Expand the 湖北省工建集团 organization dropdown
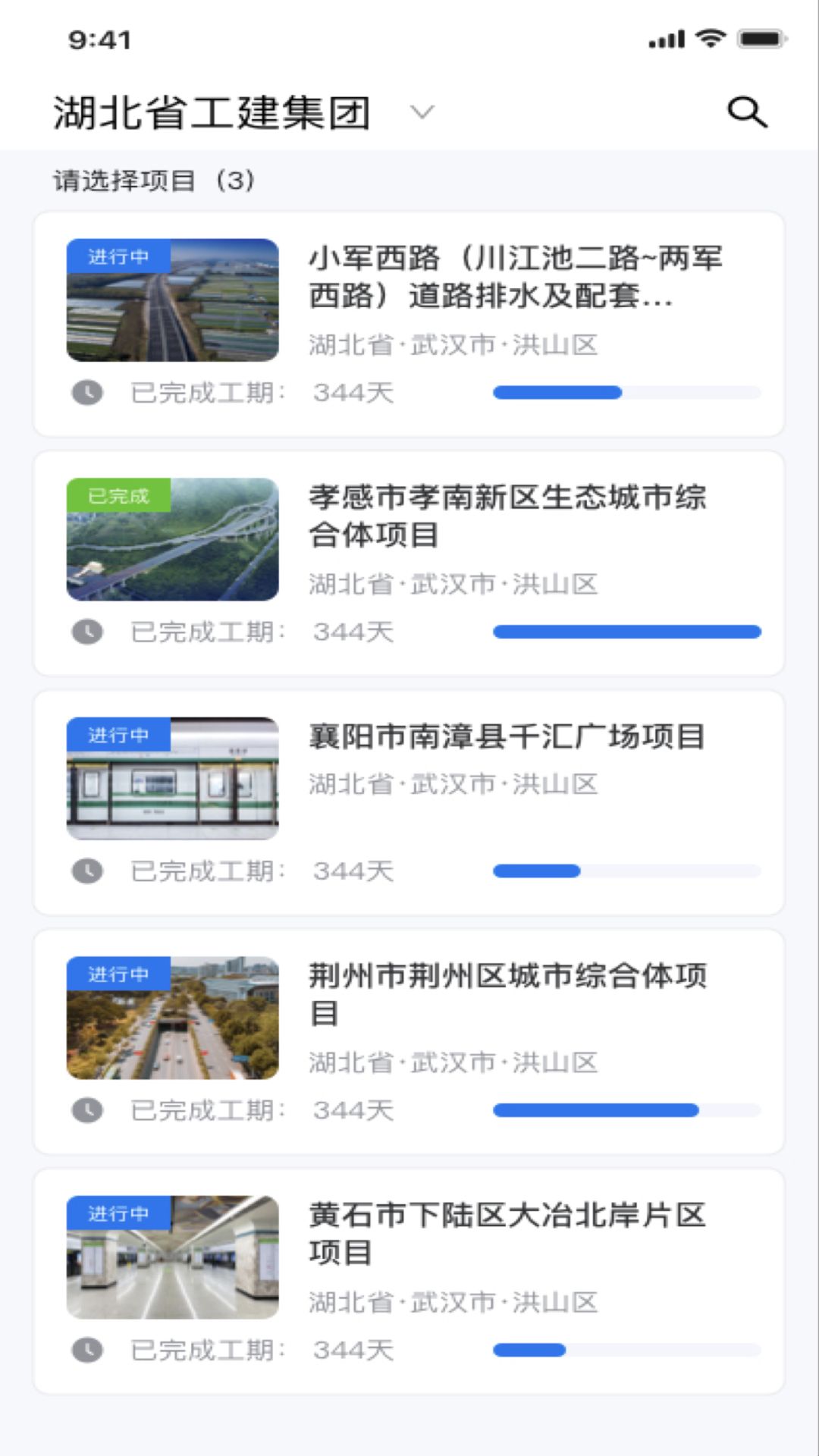The height and width of the screenshot is (1456, 819). [422, 112]
